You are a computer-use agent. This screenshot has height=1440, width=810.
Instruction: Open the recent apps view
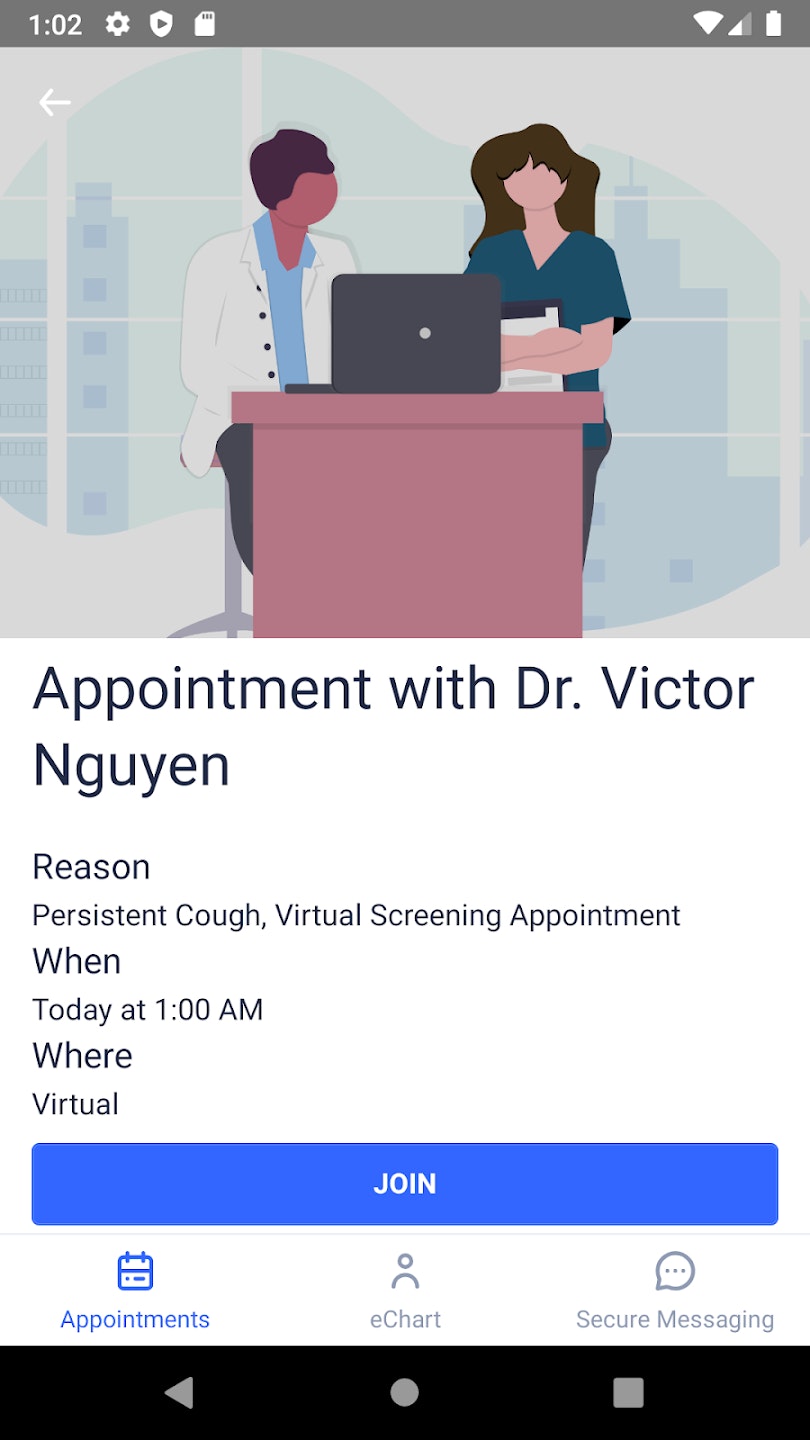coord(628,1392)
